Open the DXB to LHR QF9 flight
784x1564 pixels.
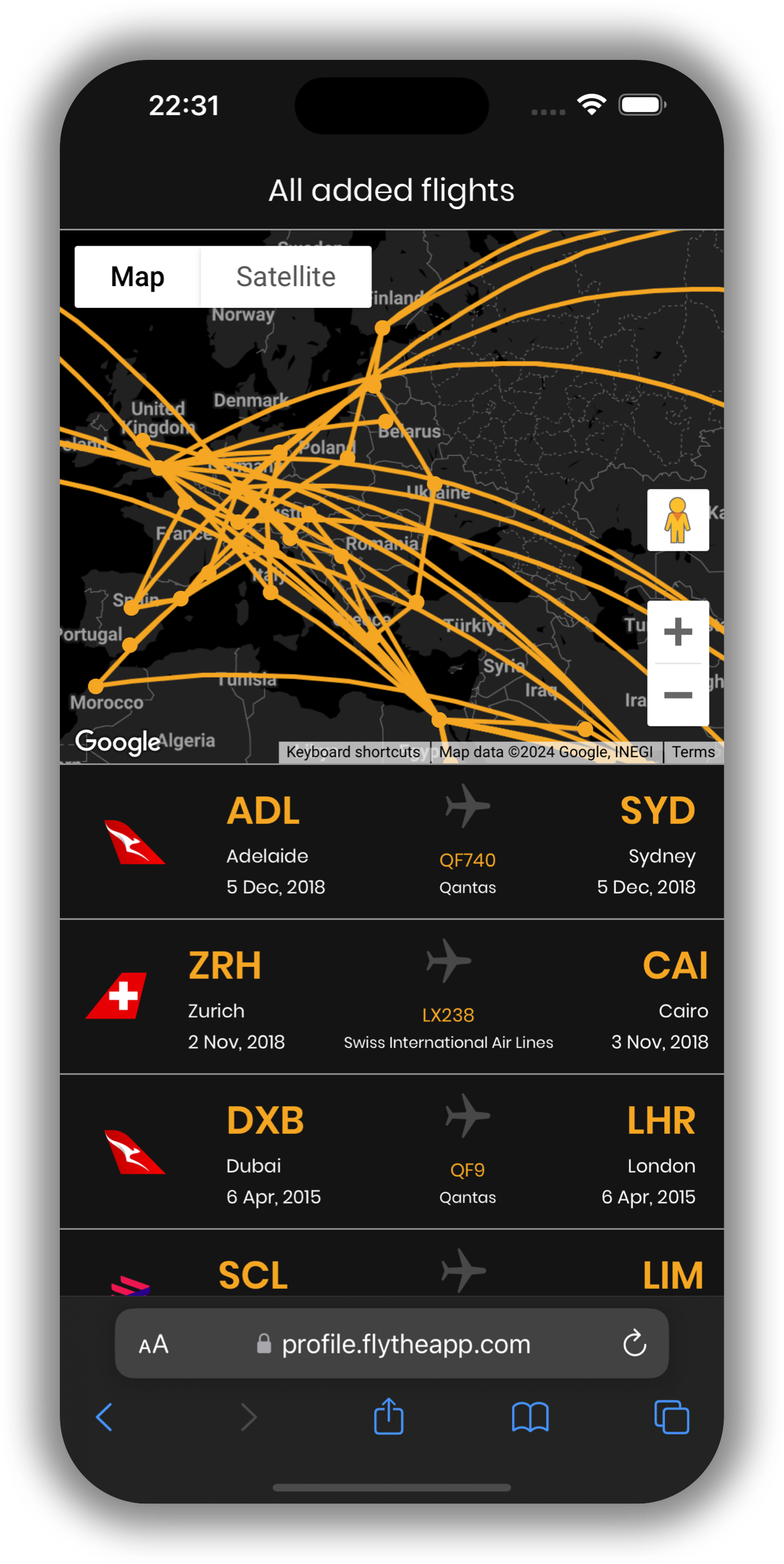point(392,1151)
